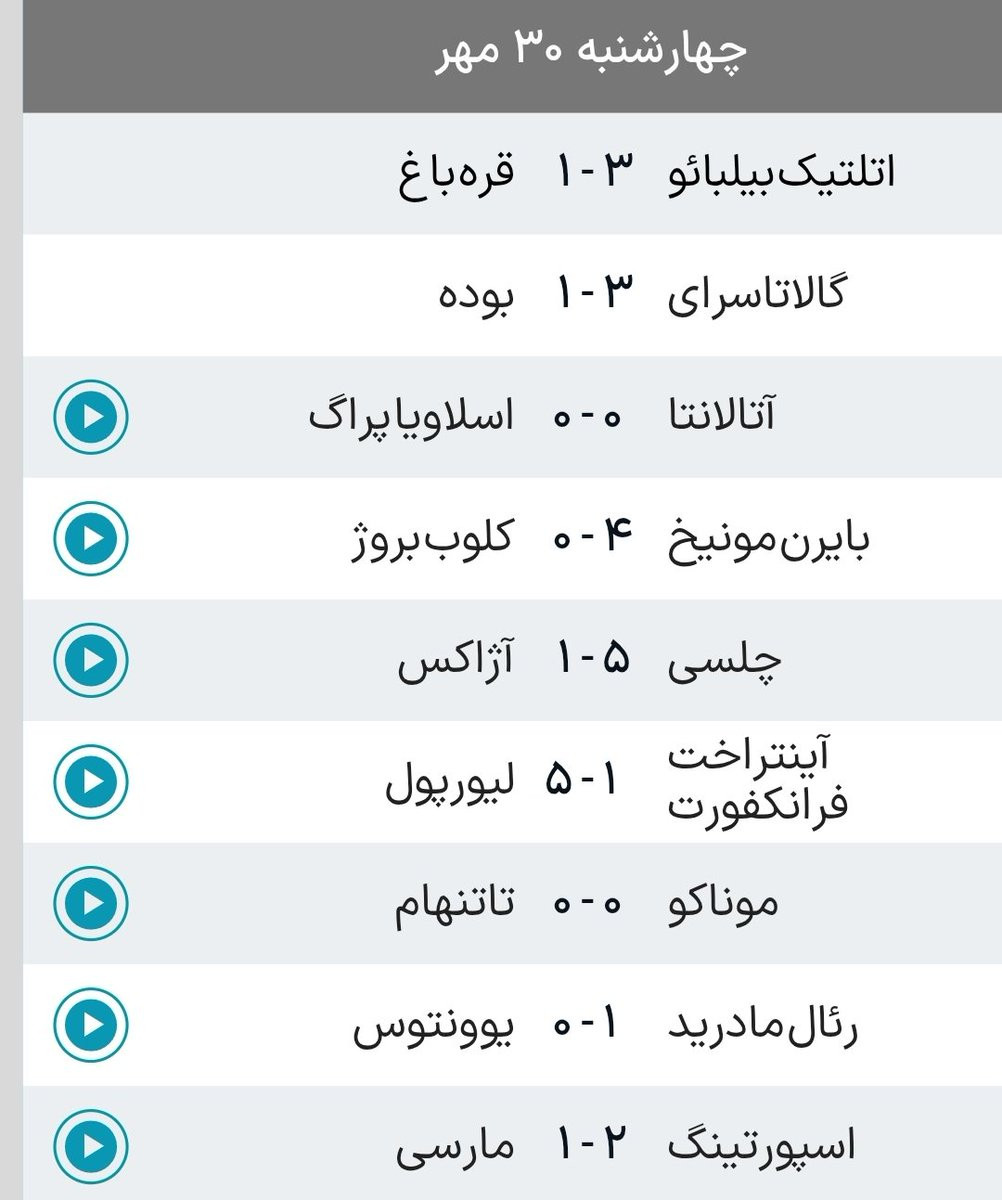Play Eintracht Frankfurt vs Liverpool video

tap(91, 782)
